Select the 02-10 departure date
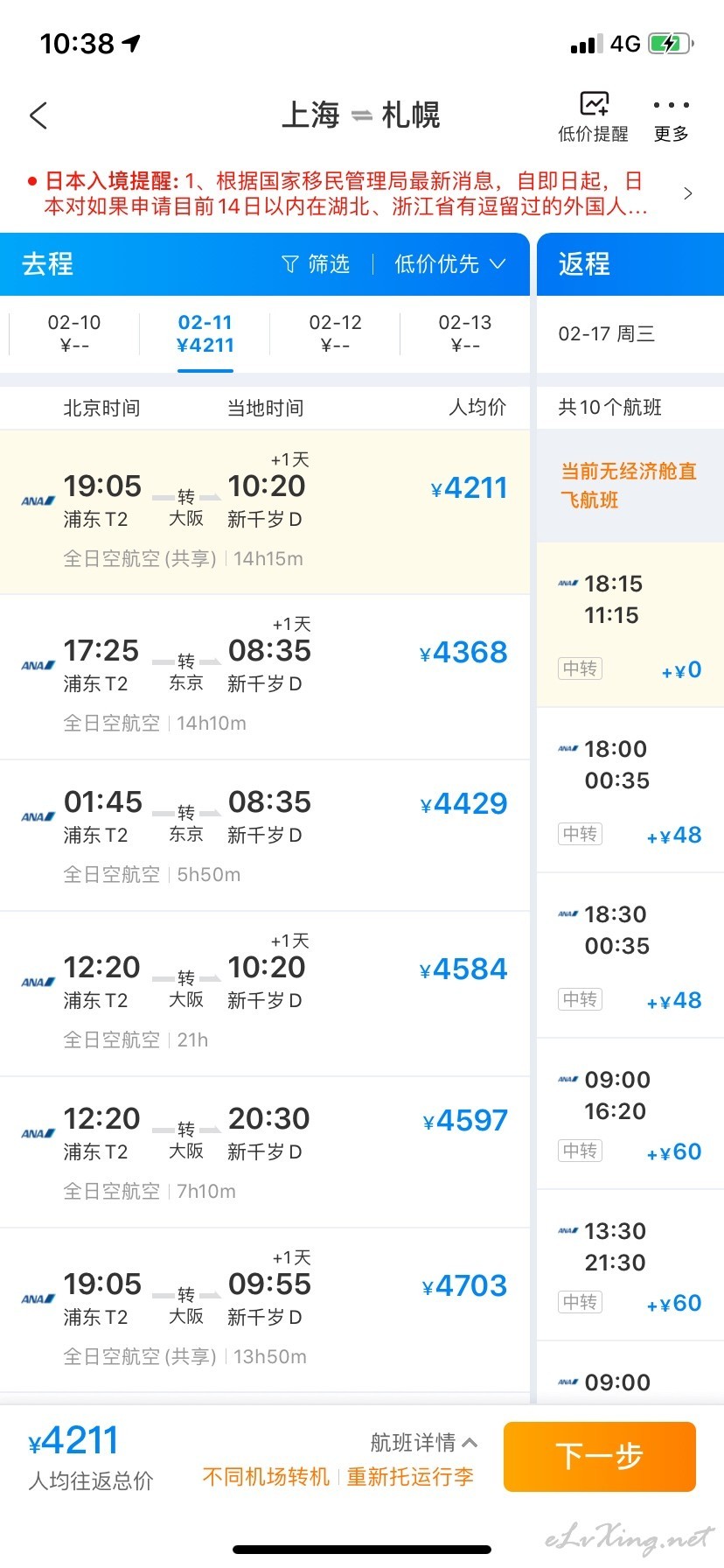The image size is (724, 1568). pos(74,333)
